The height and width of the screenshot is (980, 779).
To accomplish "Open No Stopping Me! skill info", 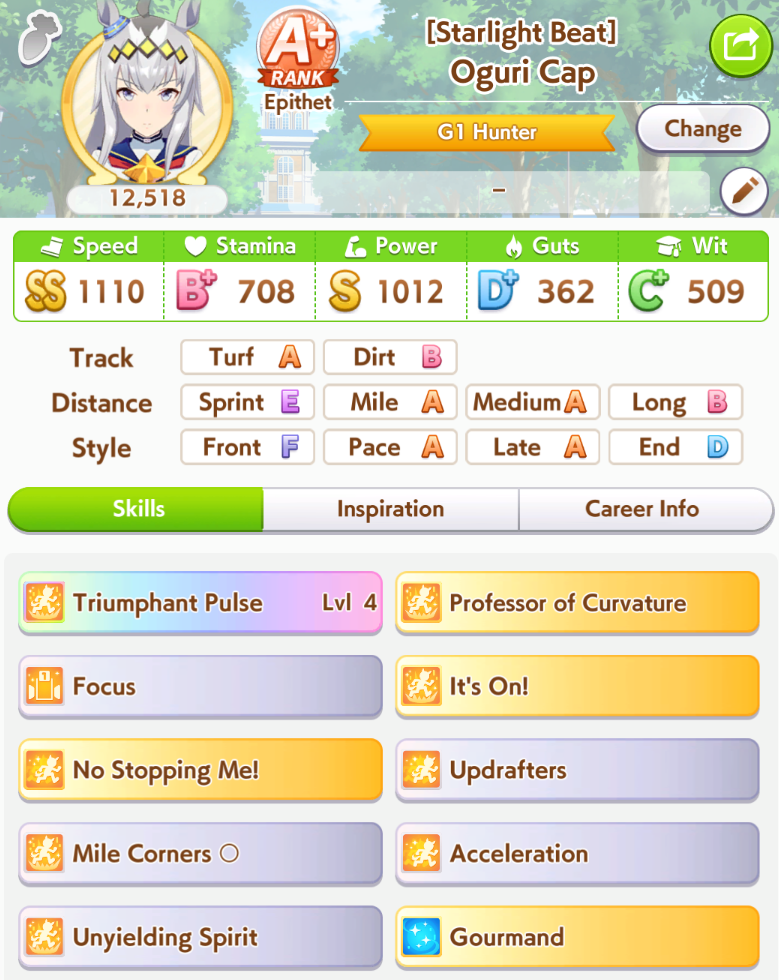I will [200, 770].
